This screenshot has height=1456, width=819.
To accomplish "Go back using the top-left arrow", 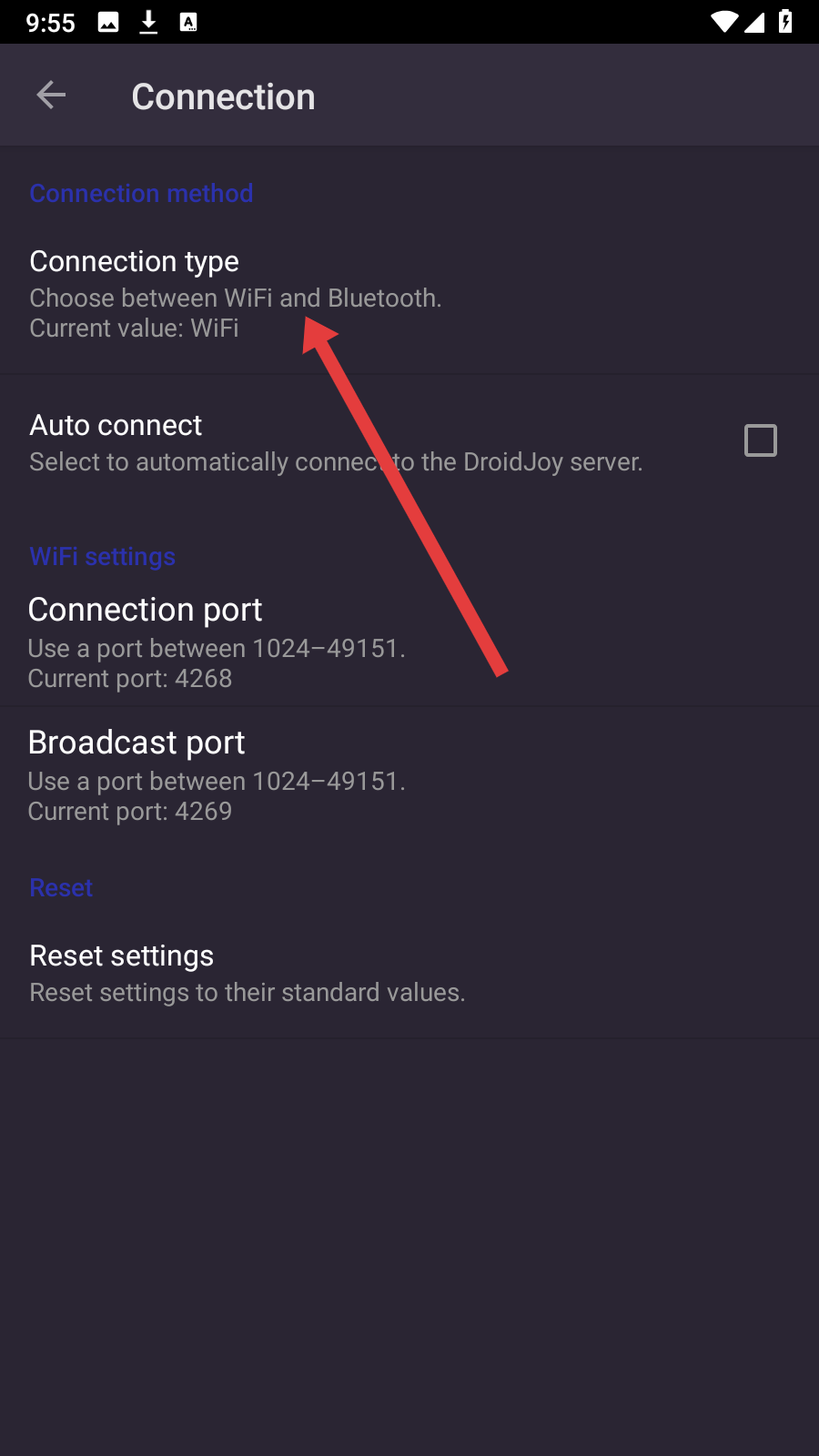I will [x=51, y=95].
